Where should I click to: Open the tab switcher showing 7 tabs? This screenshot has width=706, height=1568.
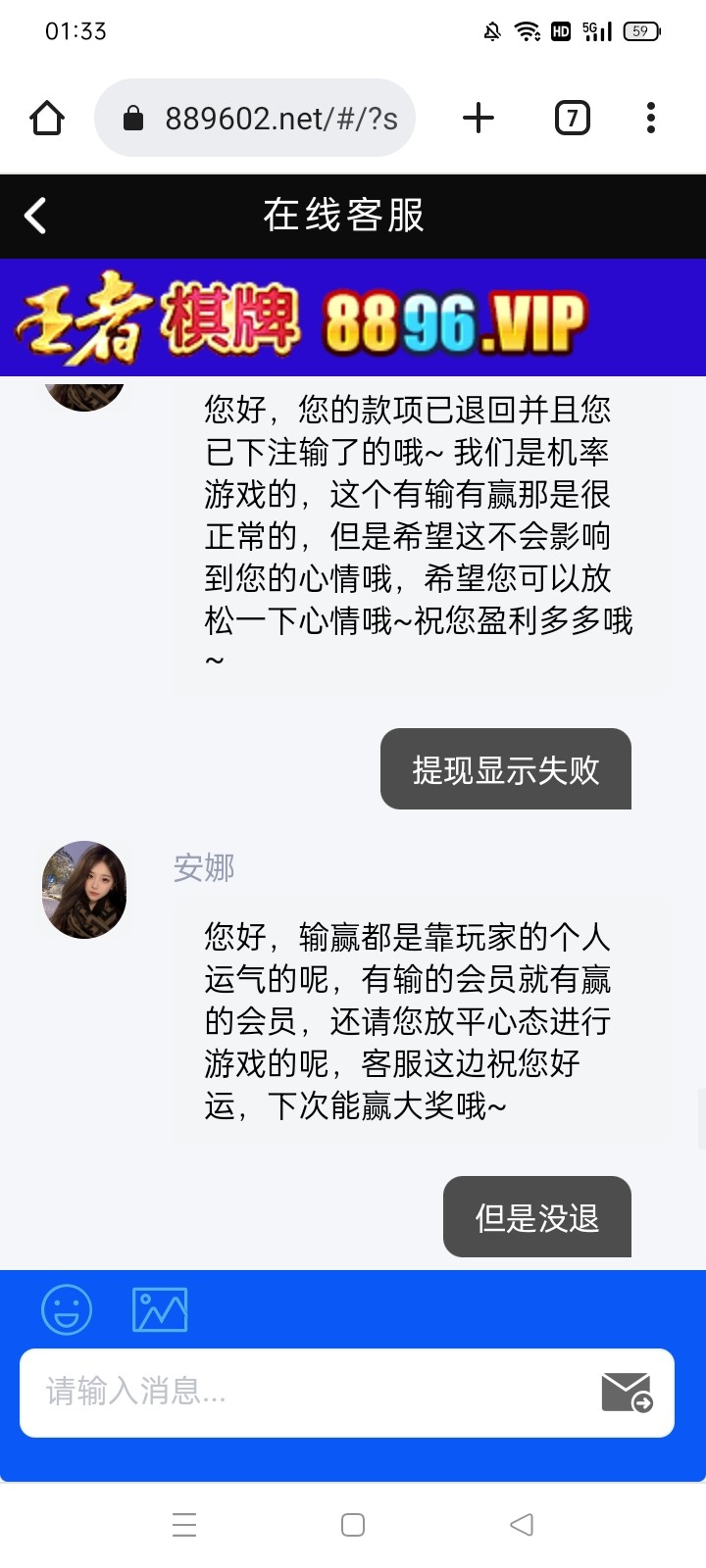click(572, 117)
